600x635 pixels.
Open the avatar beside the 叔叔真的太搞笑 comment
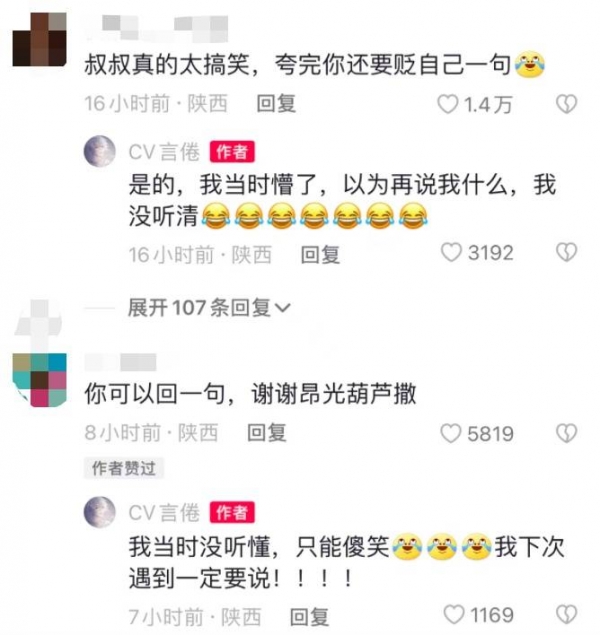37,42
